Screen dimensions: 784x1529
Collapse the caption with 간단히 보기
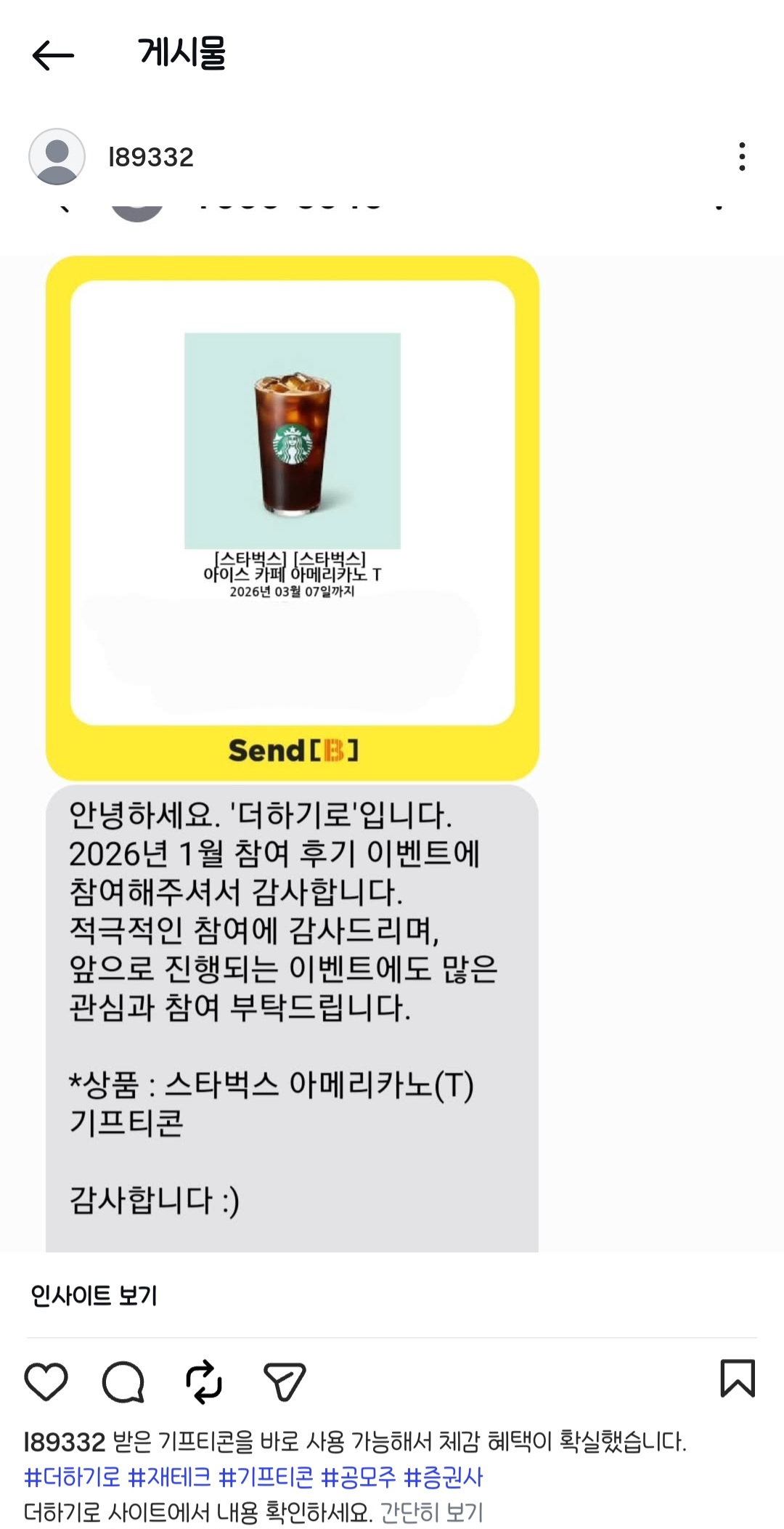(432, 1512)
